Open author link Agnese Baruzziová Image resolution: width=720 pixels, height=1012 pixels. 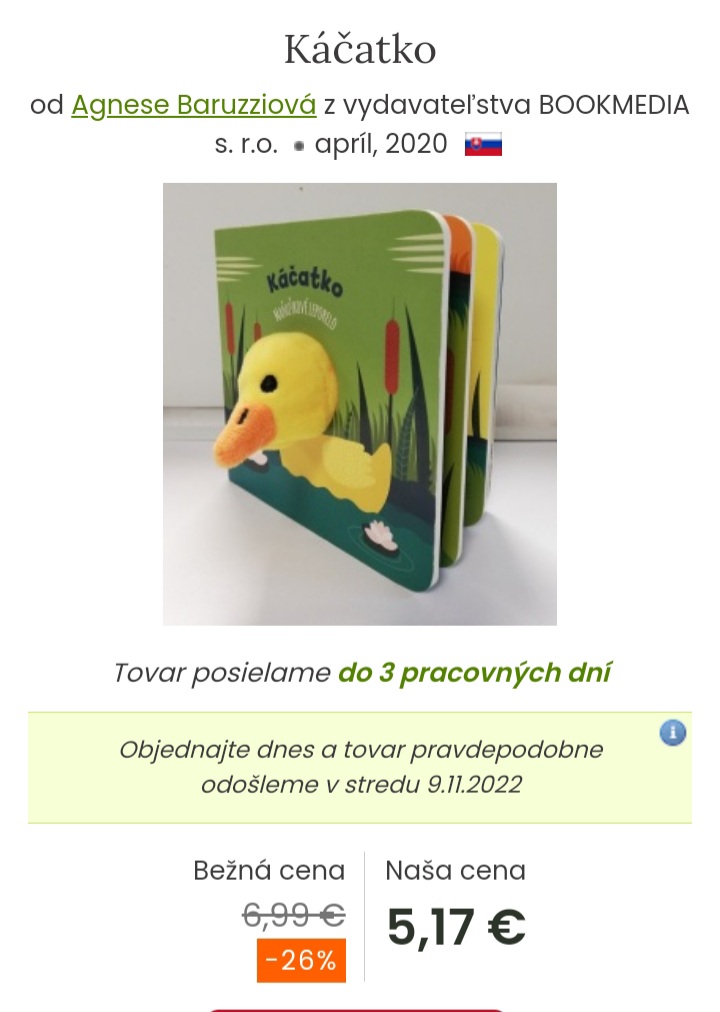pyautogui.click(x=194, y=105)
